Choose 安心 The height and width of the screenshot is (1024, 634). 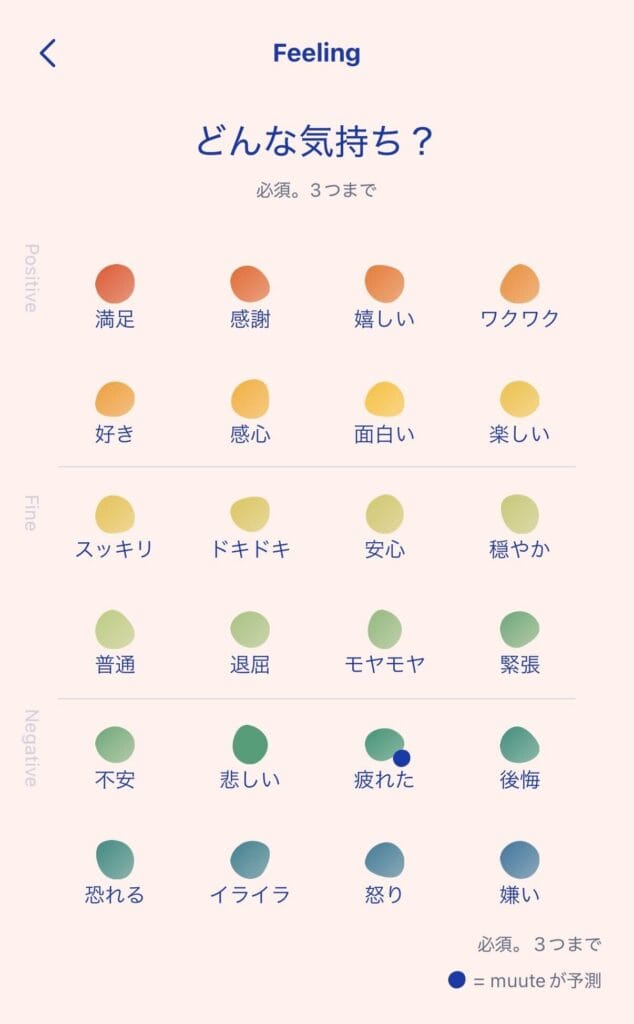tap(385, 515)
